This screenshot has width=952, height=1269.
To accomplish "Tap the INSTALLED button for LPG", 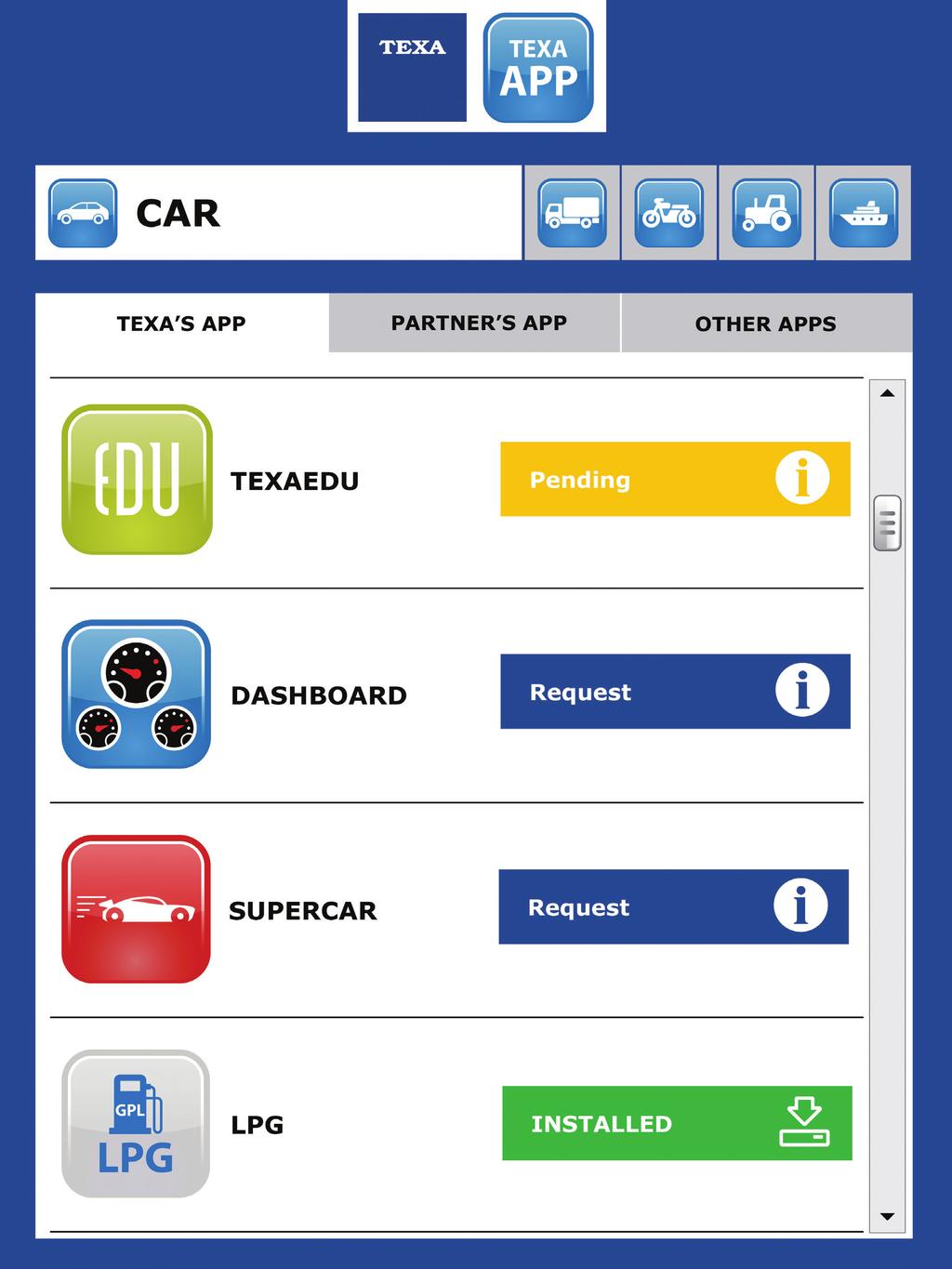I will pyautogui.click(x=677, y=1123).
